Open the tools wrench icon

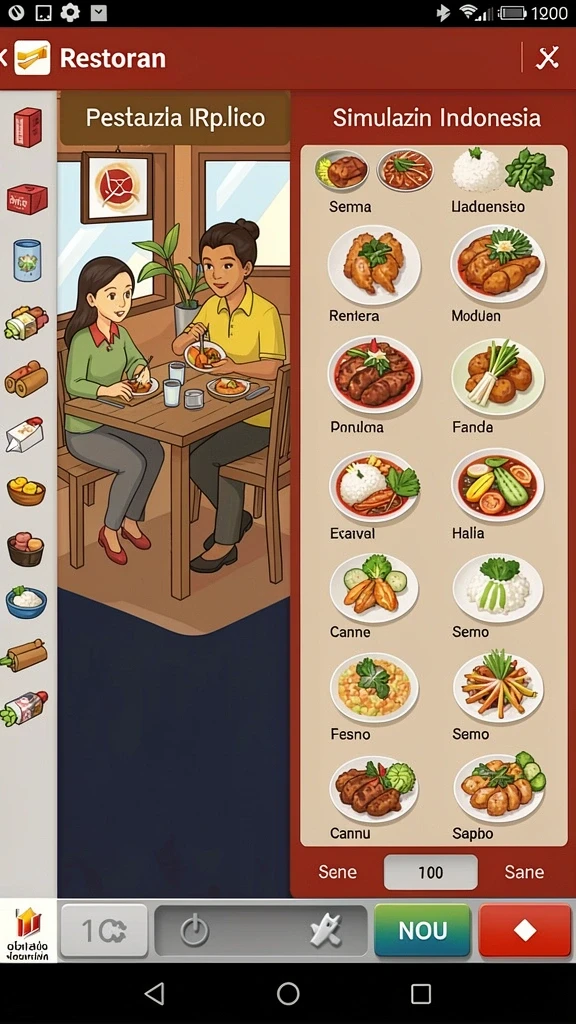coord(325,931)
